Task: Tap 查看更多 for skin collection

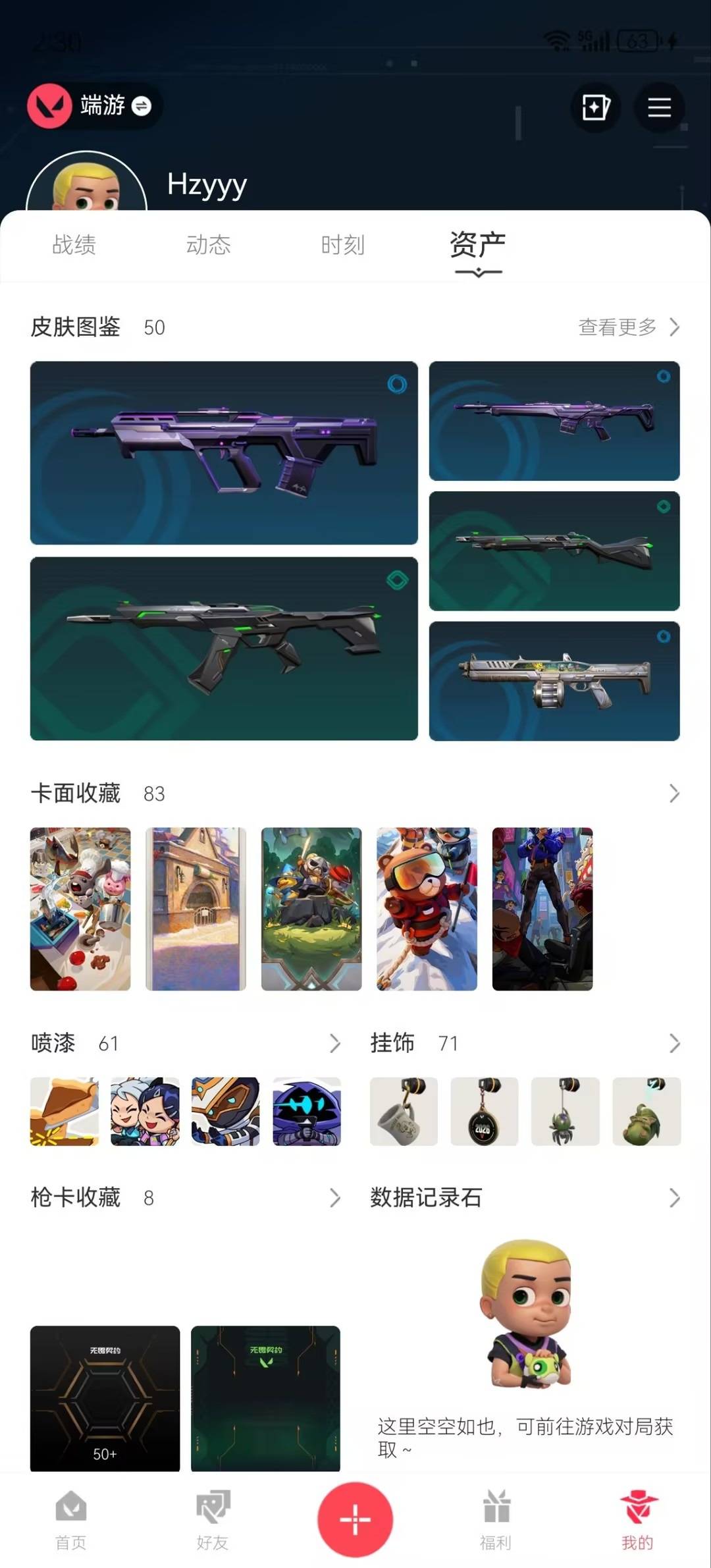Action: [x=629, y=327]
